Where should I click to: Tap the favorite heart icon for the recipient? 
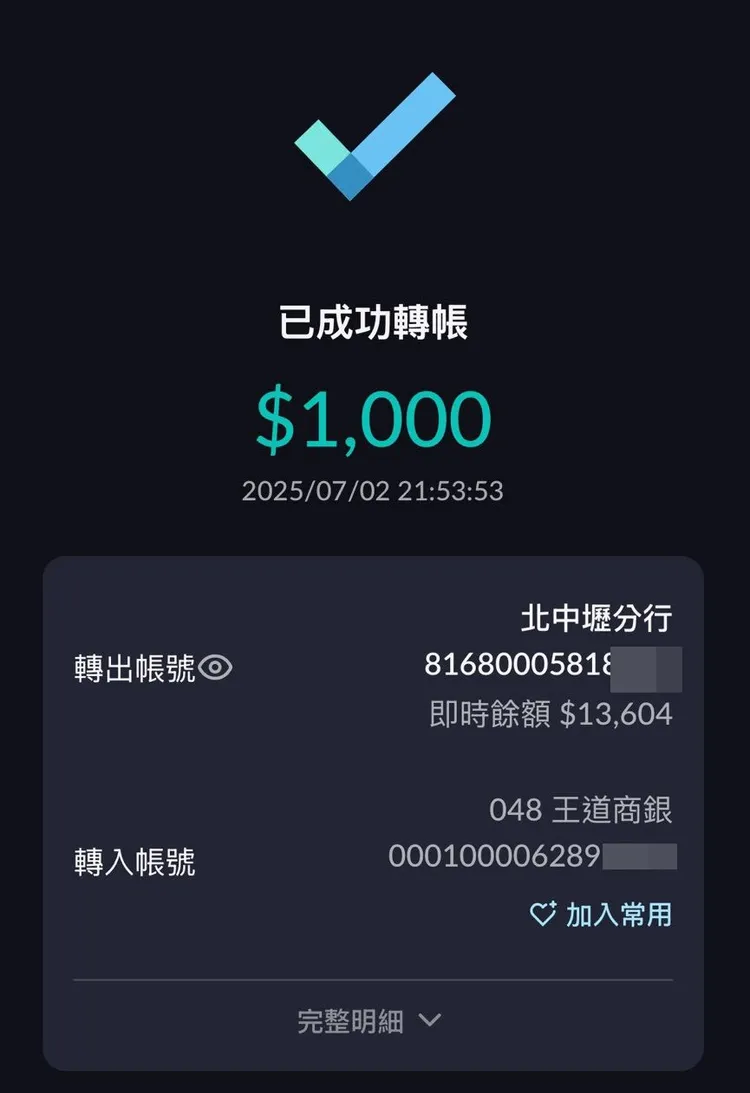[x=541, y=912]
